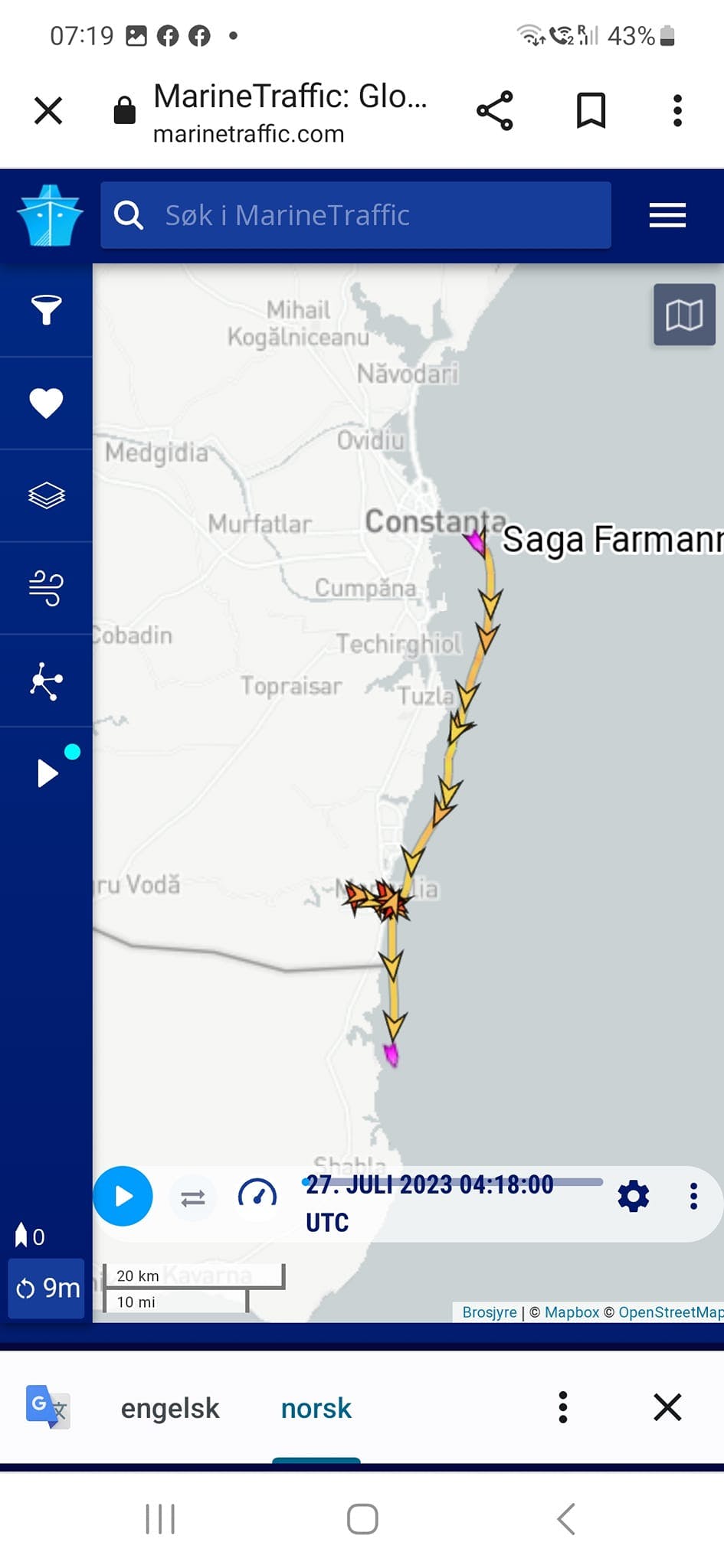Open the density network tool
The height and width of the screenshot is (1568, 724).
click(x=46, y=681)
